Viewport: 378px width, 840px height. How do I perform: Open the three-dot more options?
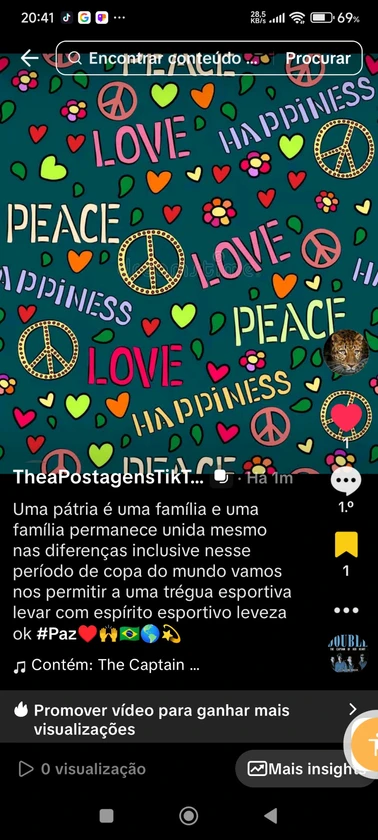346,610
